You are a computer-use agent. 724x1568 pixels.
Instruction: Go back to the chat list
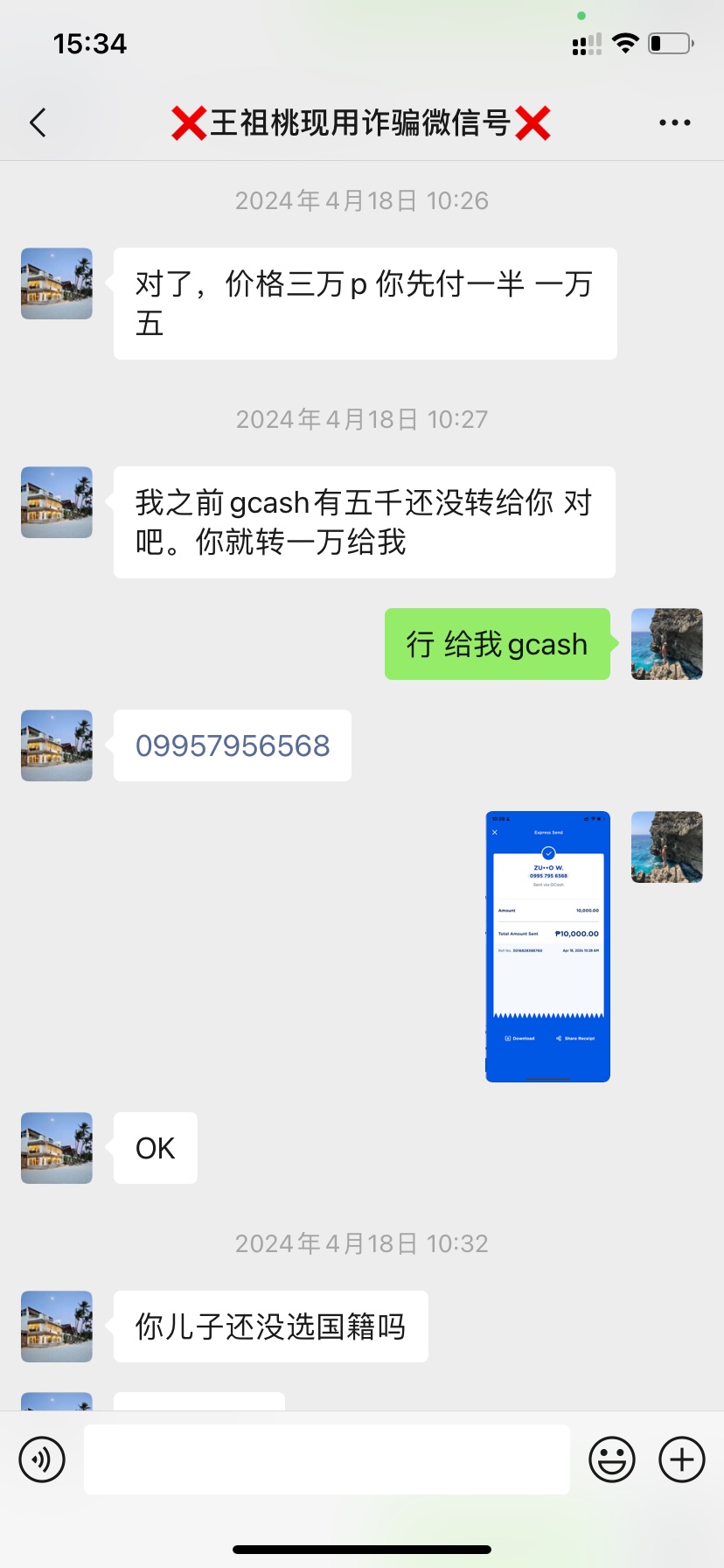coord(38,123)
